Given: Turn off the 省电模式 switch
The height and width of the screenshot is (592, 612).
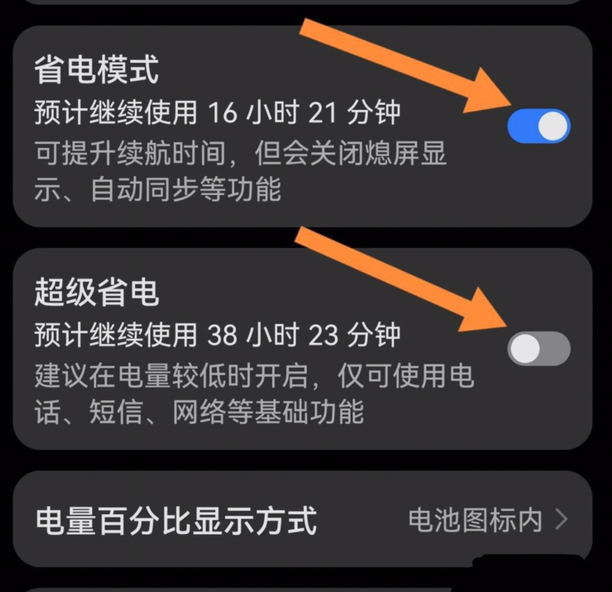Looking at the screenshot, I should [x=539, y=126].
